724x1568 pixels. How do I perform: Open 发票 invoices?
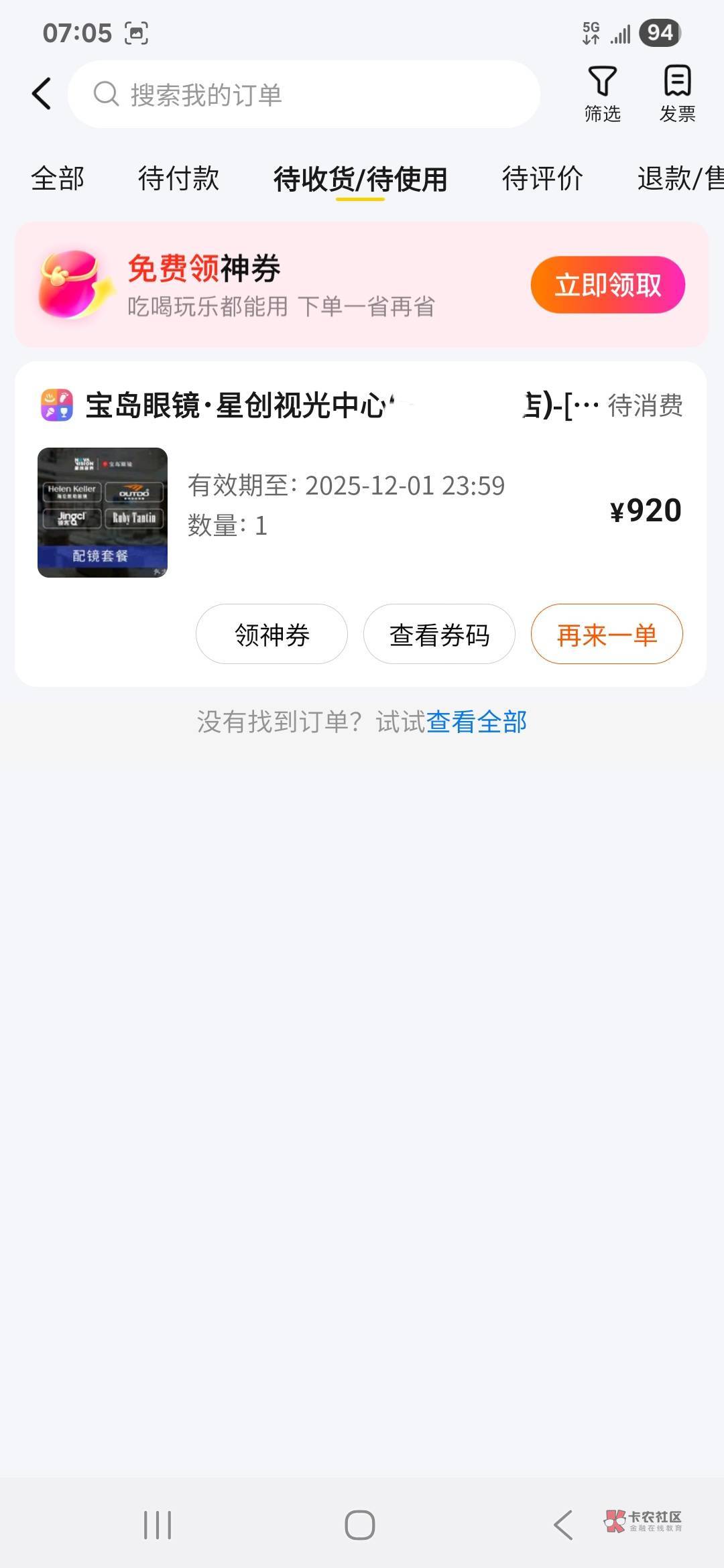(x=677, y=94)
